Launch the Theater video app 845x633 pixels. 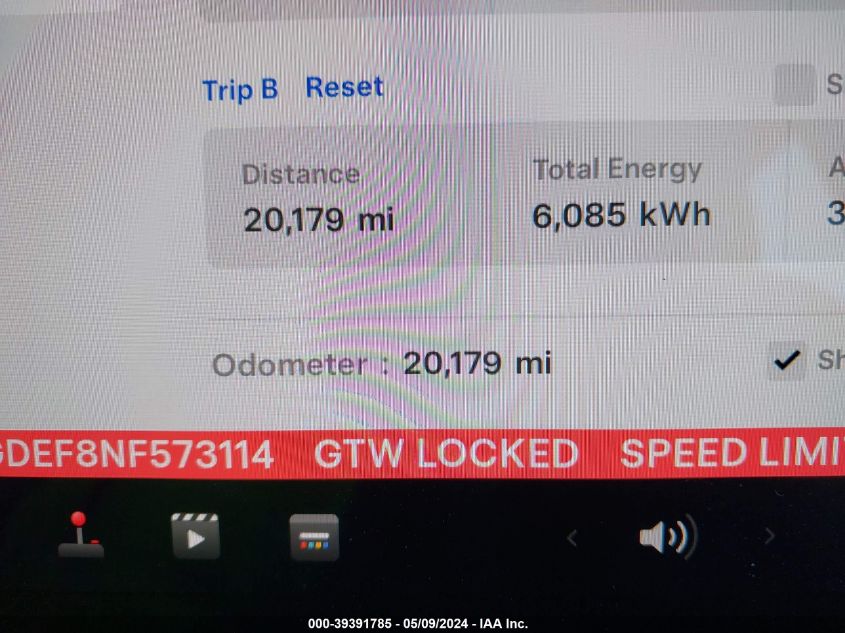pos(196,535)
